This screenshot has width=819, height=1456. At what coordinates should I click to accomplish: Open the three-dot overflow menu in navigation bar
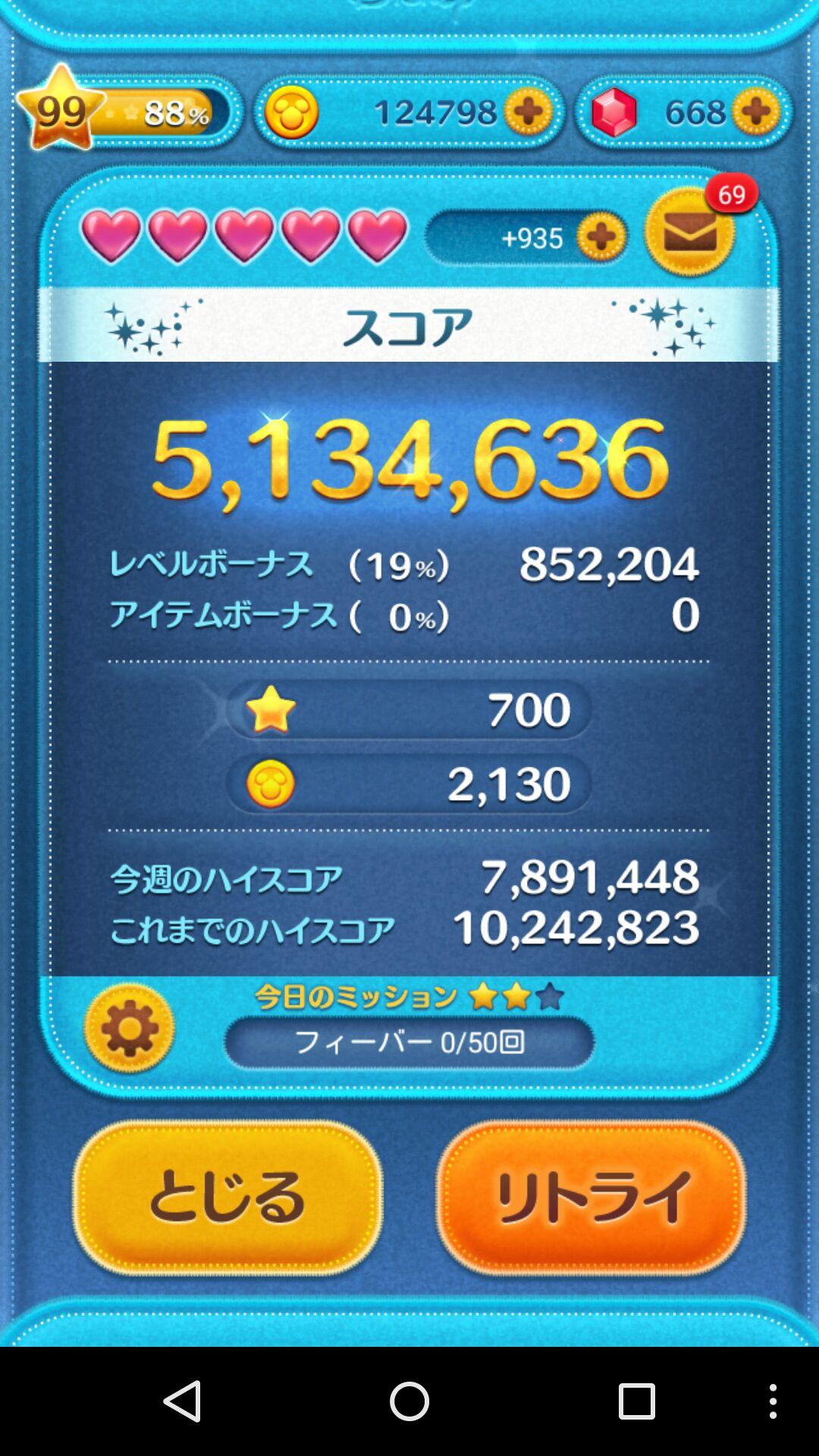click(772, 1401)
